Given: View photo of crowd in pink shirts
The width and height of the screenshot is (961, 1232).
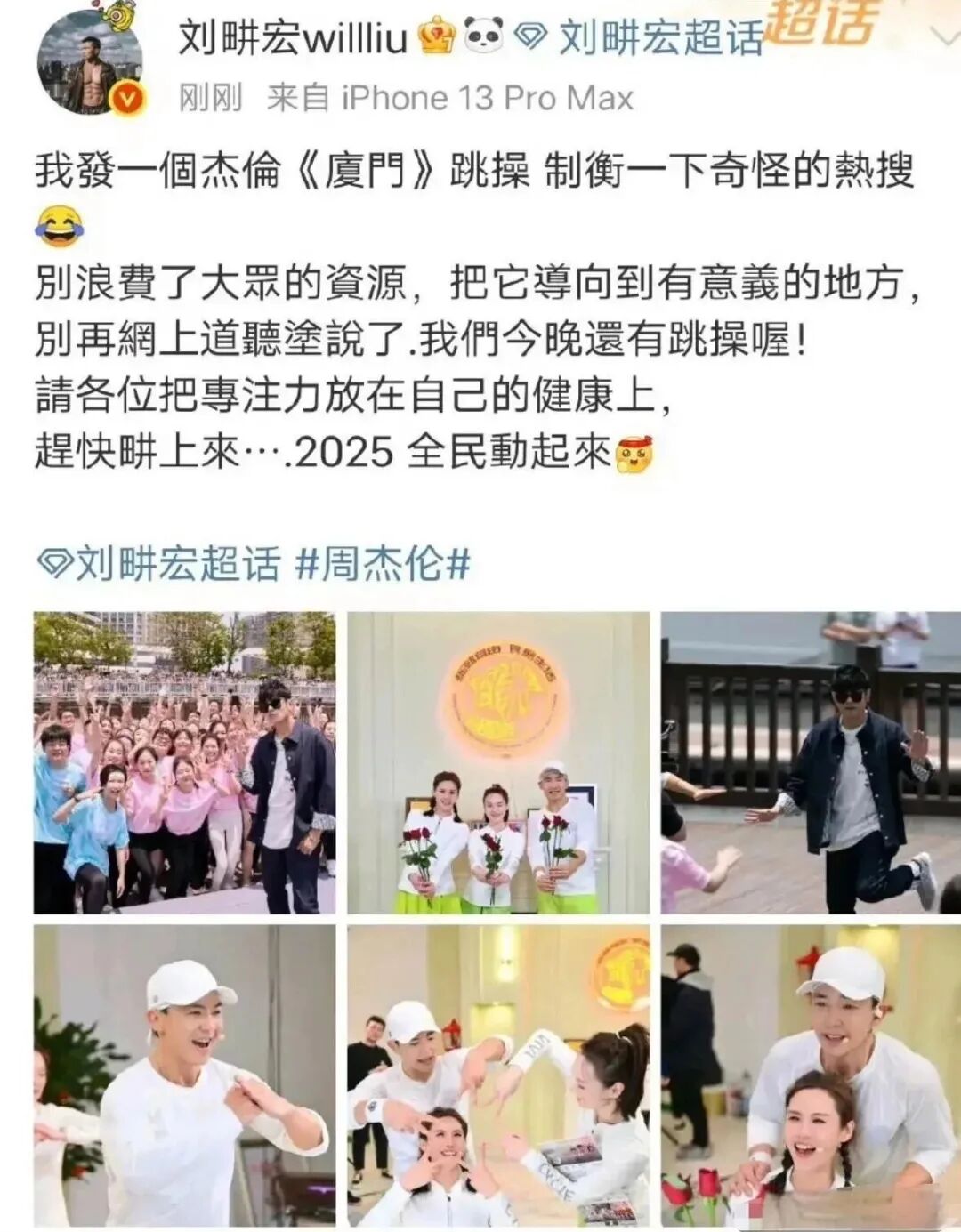Looking at the screenshot, I should click(184, 762).
